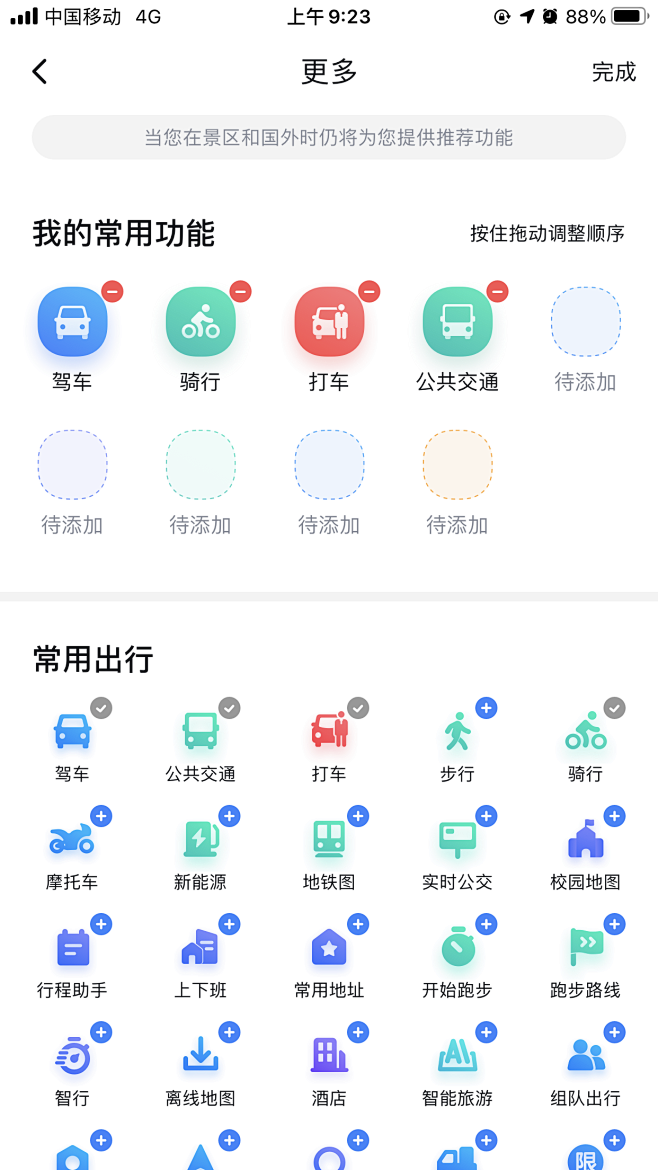Remove 打车 from my common functions
The width and height of the screenshot is (658, 1170).
[369, 292]
